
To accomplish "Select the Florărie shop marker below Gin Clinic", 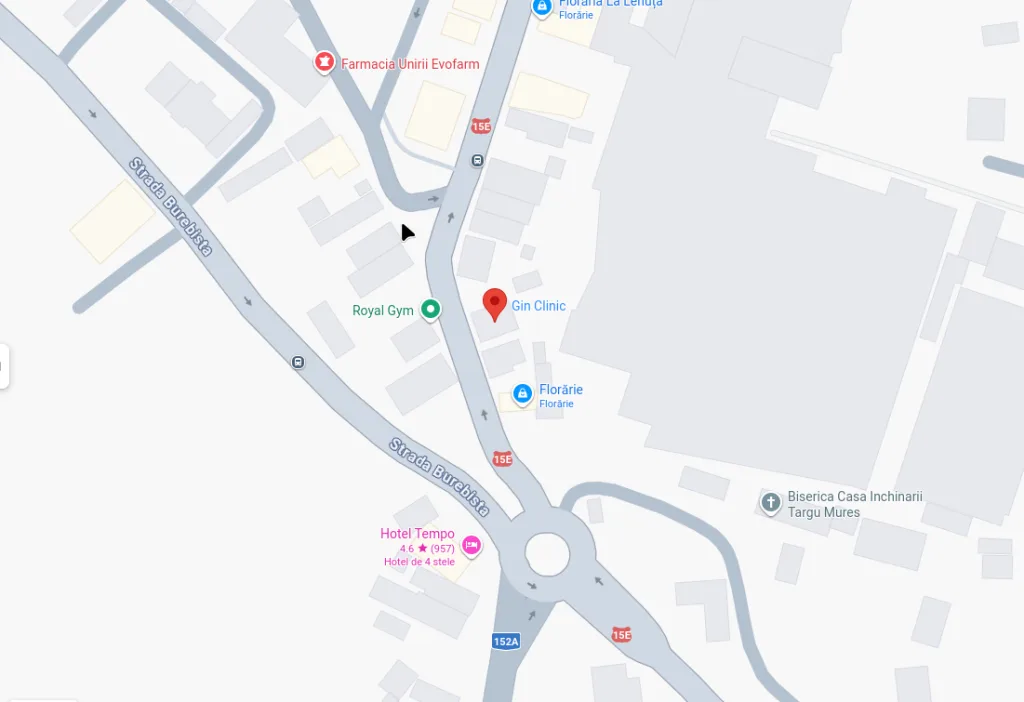I will click(522, 395).
